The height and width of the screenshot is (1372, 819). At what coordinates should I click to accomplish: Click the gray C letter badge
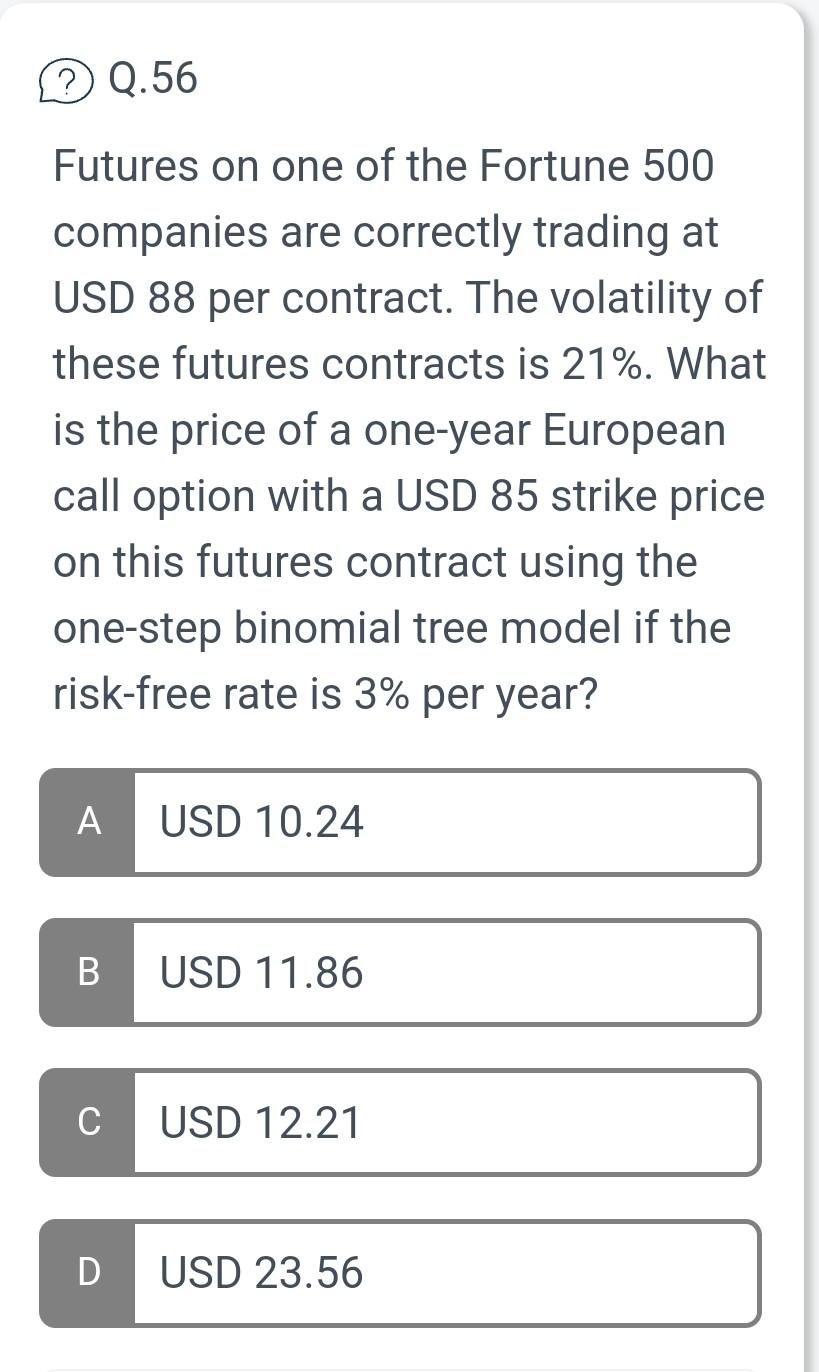pos(88,1122)
